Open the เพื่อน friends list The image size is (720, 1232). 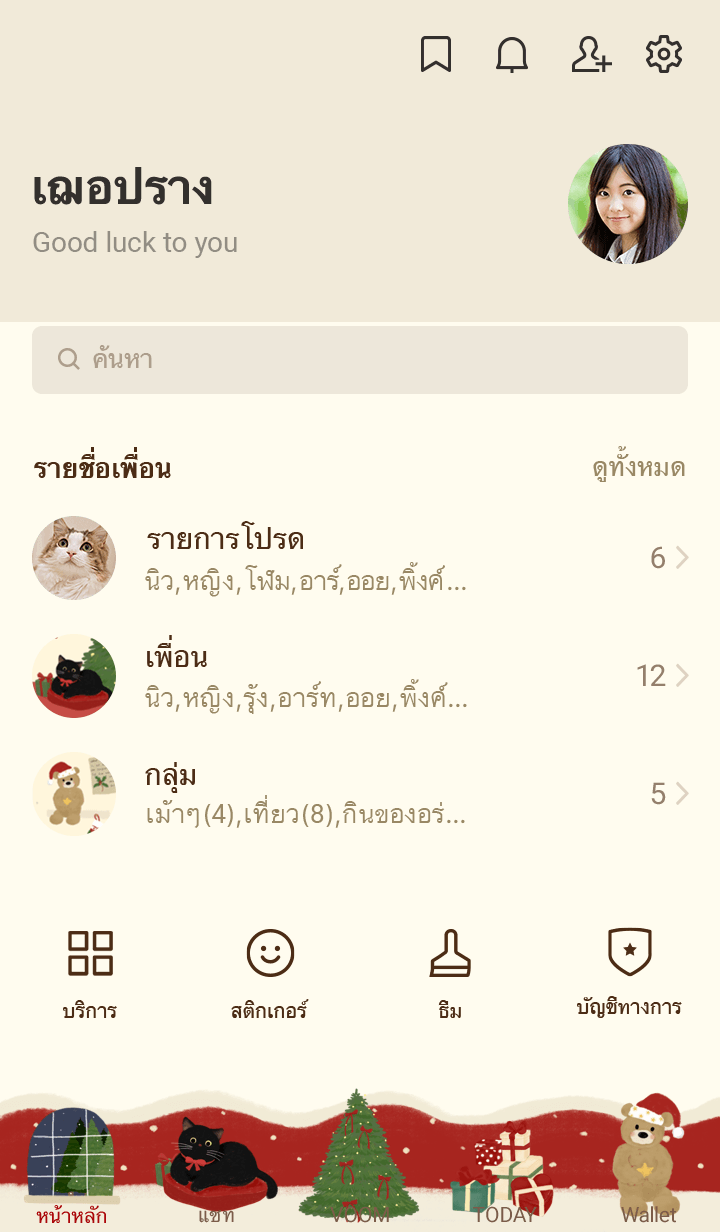click(x=360, y=676)
